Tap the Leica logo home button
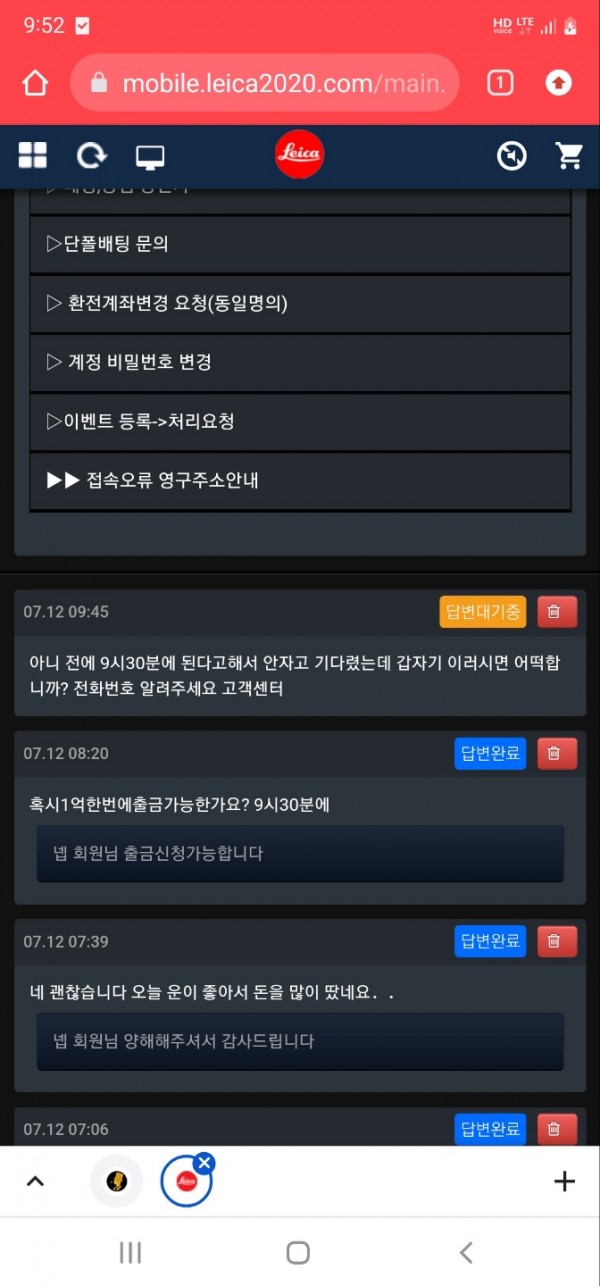This screenshot has width=600, height=1286. (x=299, y=154)
